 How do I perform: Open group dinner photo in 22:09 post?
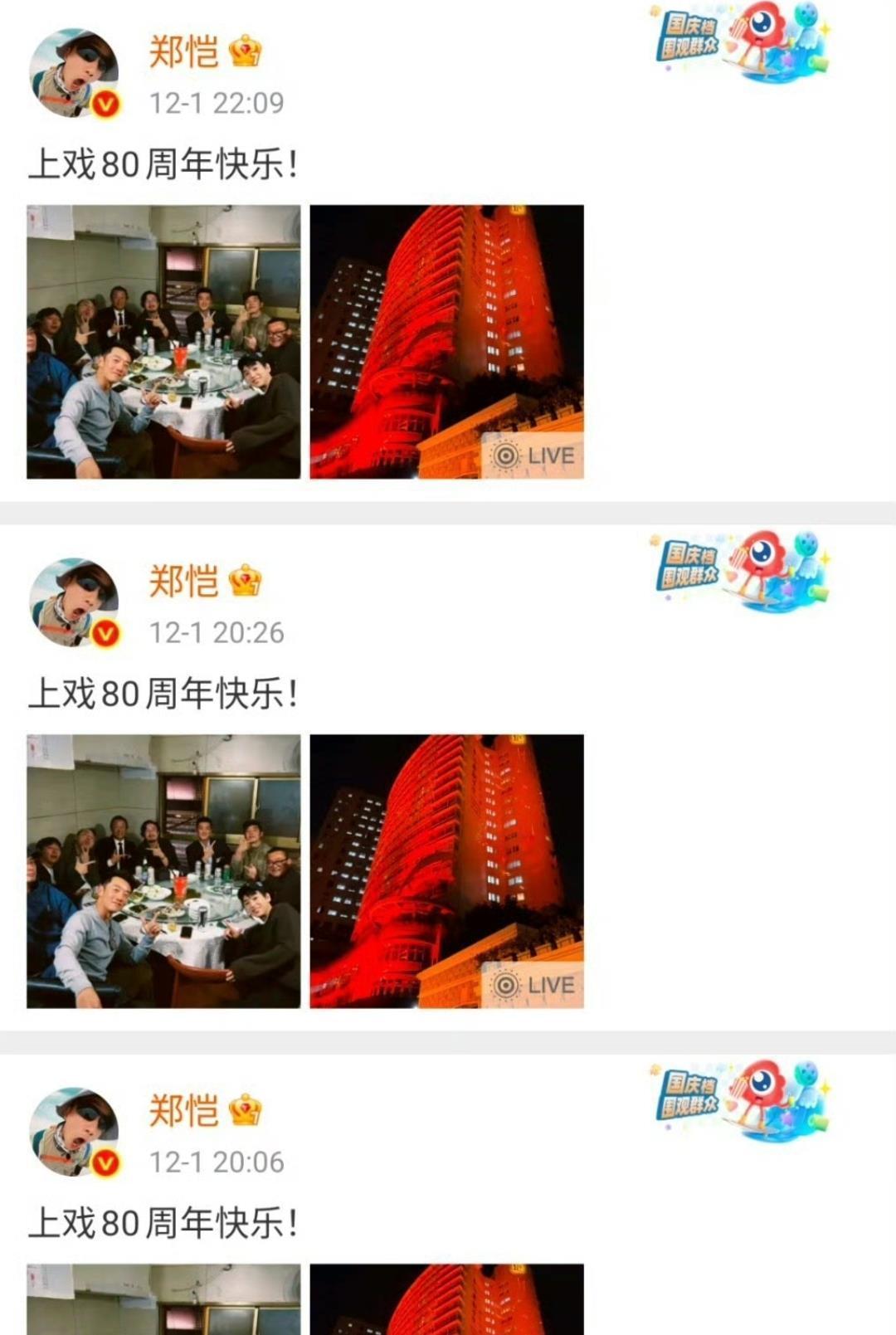point(163,342)
